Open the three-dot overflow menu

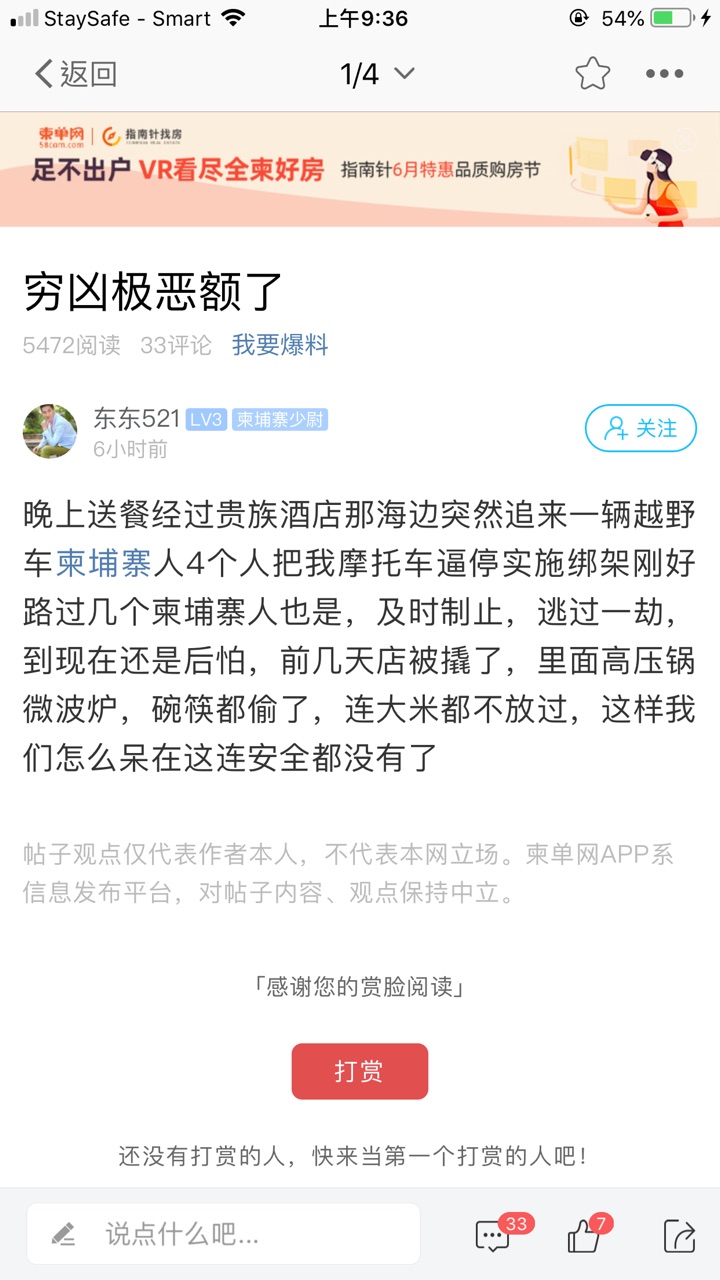664,74
